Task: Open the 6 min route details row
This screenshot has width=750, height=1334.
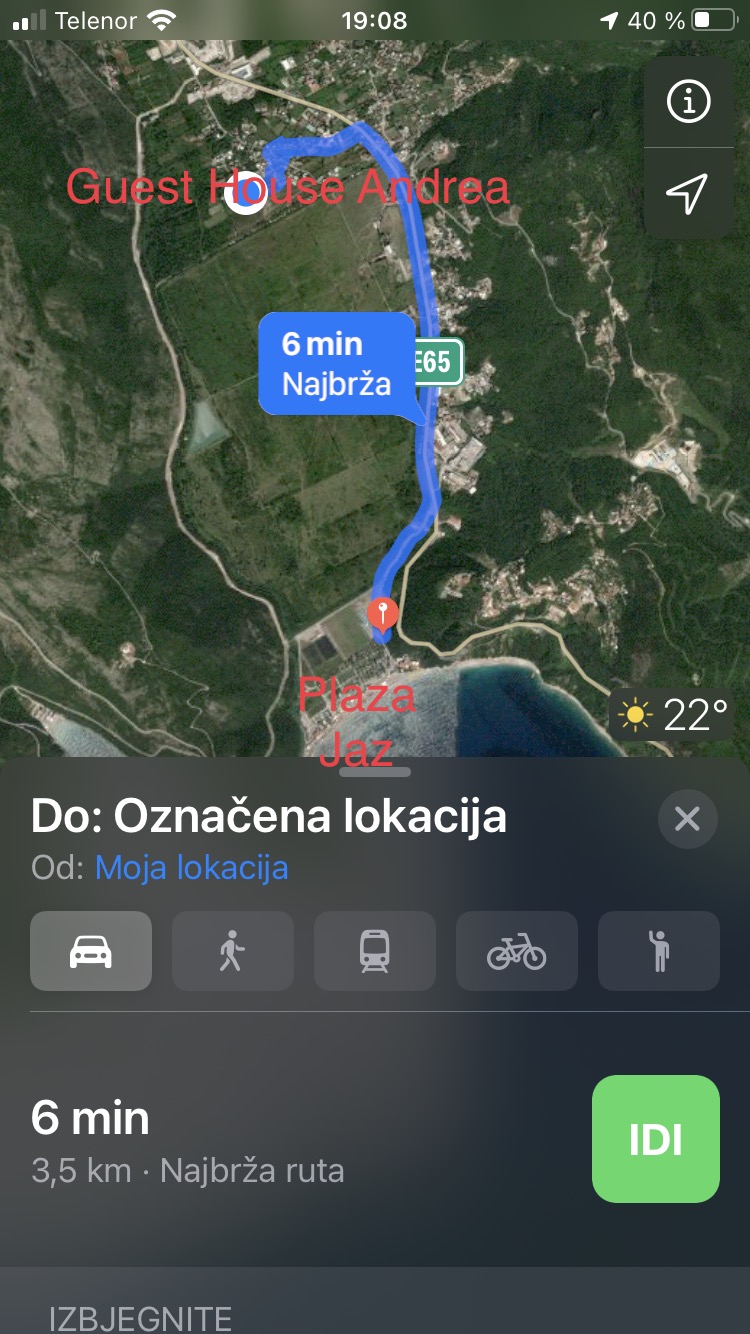Action: point(190,1140)
